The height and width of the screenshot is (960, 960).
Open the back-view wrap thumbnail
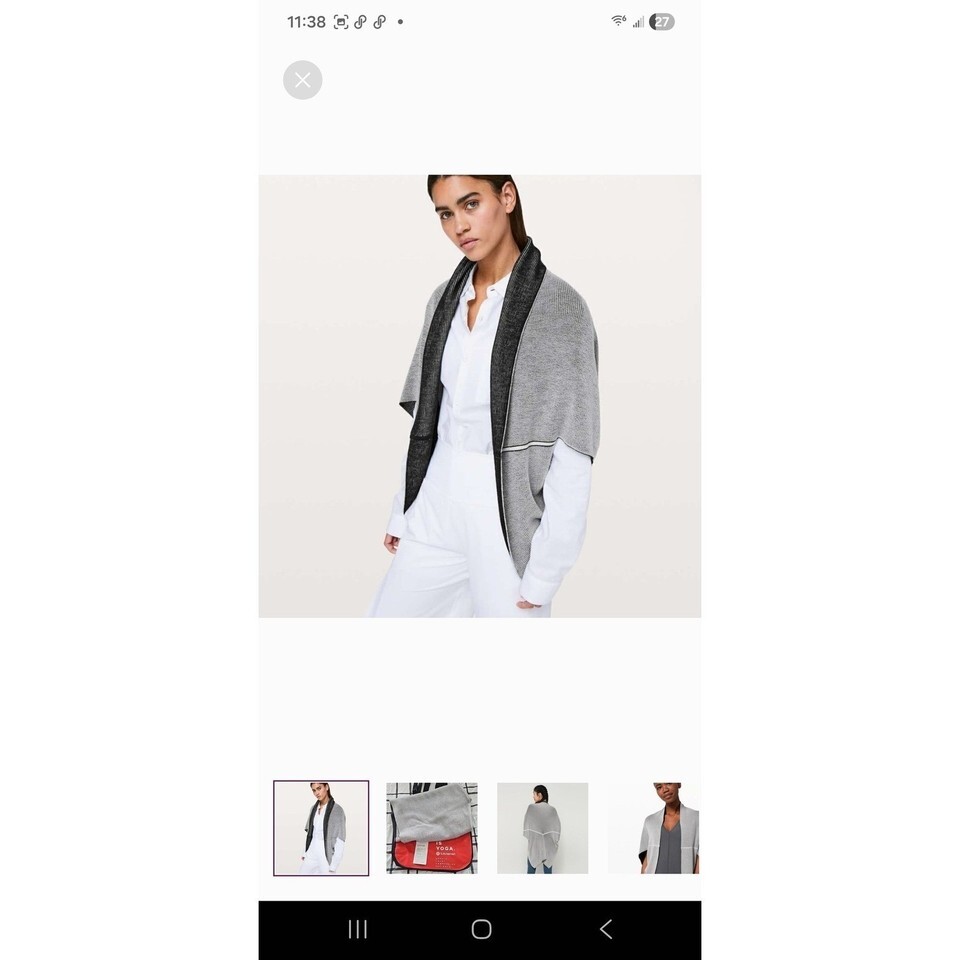pyautogui.click(x=542, y=828)
